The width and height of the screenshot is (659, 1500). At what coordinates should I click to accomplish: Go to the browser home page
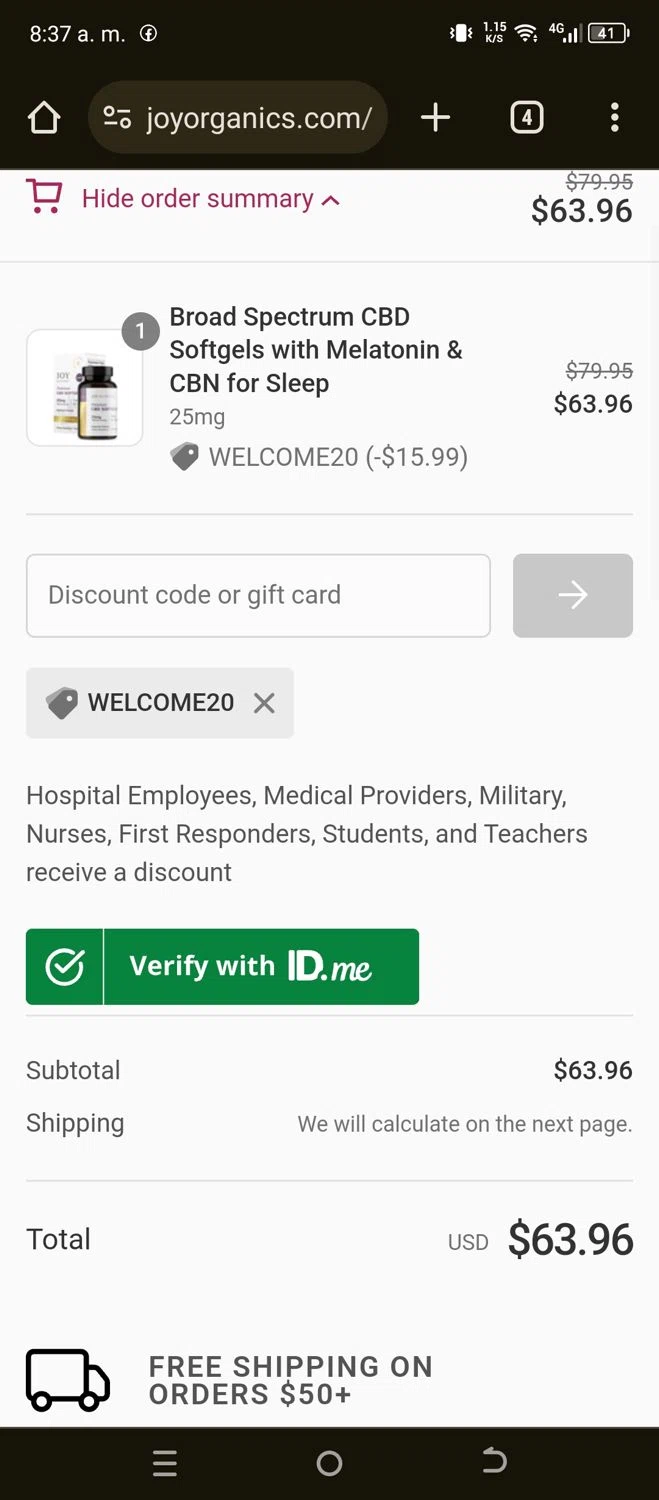44,118
